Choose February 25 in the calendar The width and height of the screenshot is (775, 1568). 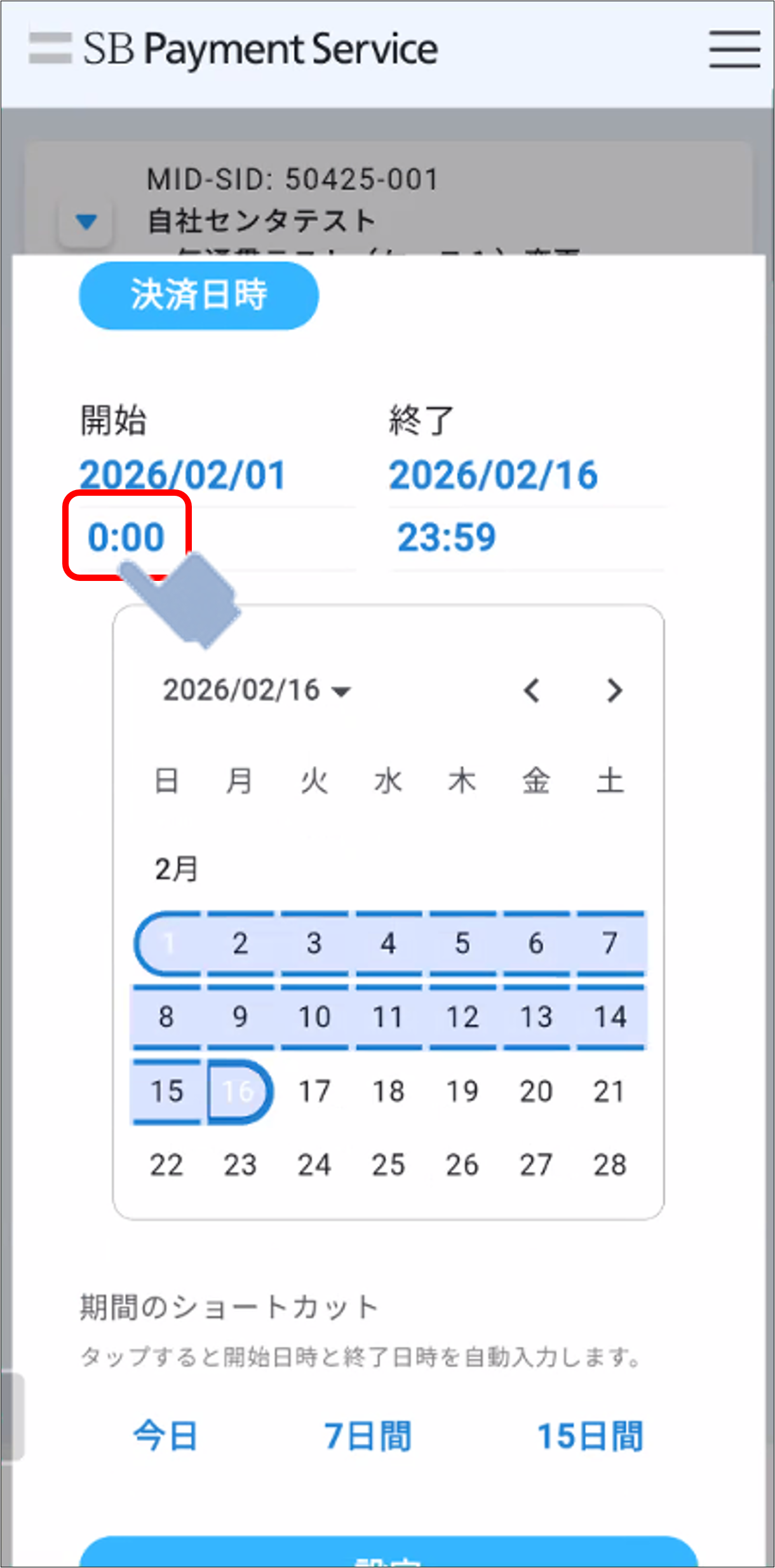click(388, 1165)
